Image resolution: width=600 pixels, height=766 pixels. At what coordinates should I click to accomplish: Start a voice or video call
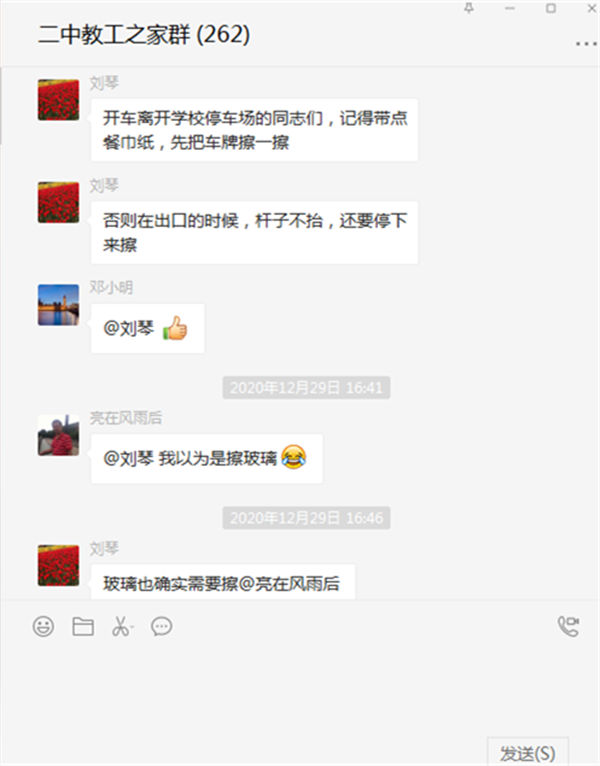point(568,627)
